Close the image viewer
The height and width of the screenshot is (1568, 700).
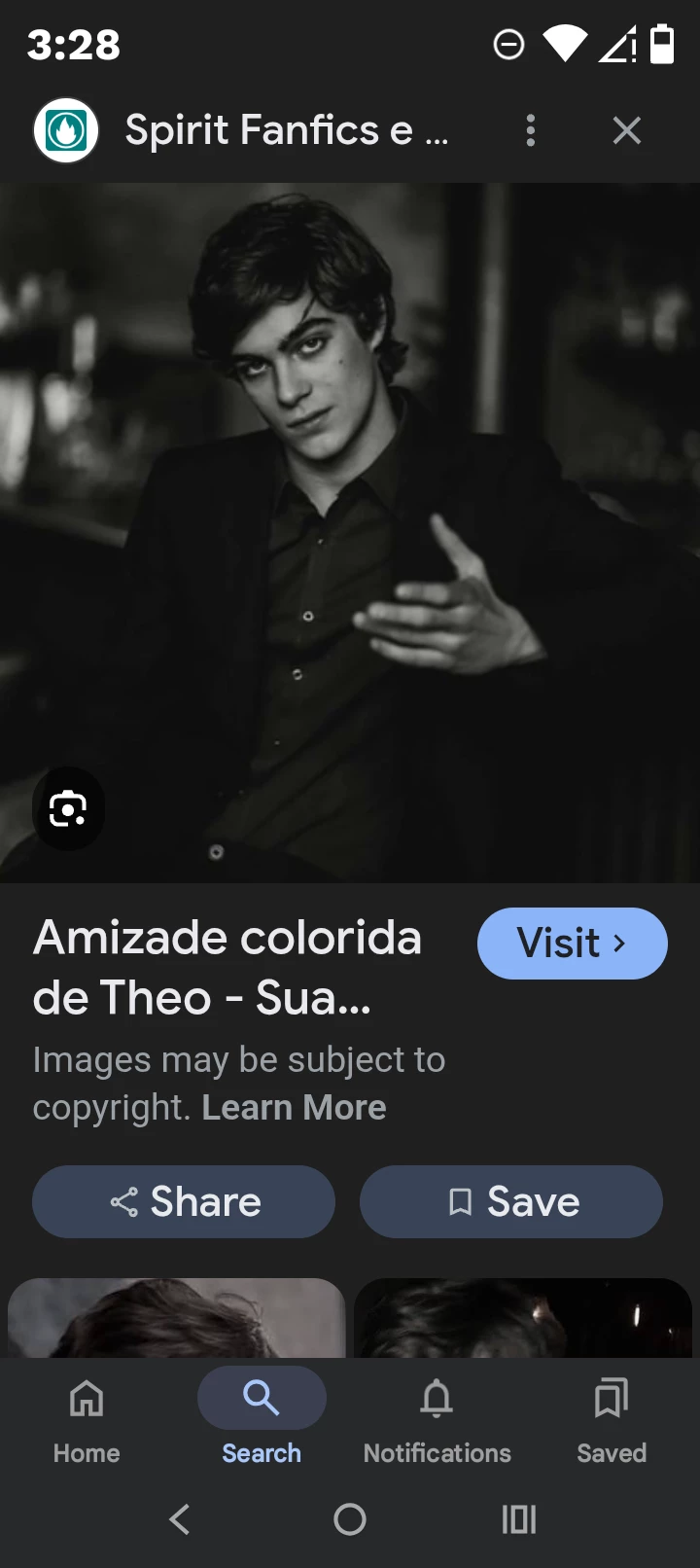coord(627,130)
